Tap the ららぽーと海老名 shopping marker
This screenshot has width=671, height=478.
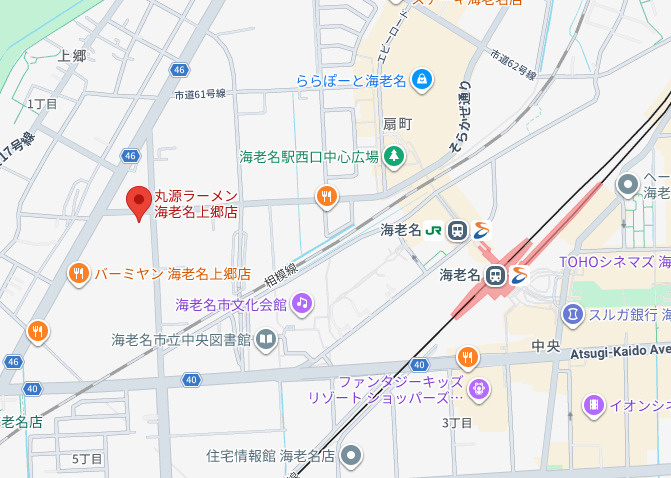coord(422,79)
